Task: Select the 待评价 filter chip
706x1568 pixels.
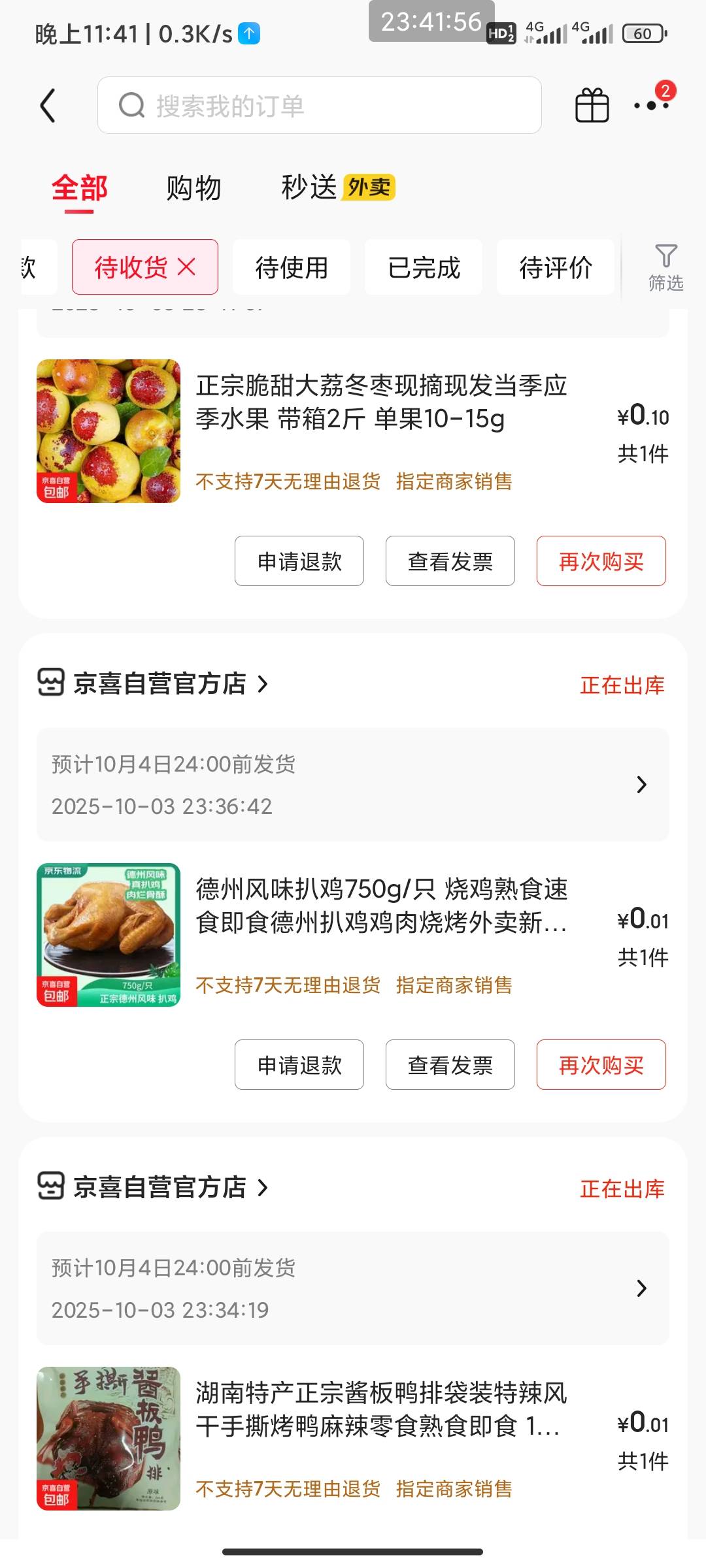Action: click(555, 267)
